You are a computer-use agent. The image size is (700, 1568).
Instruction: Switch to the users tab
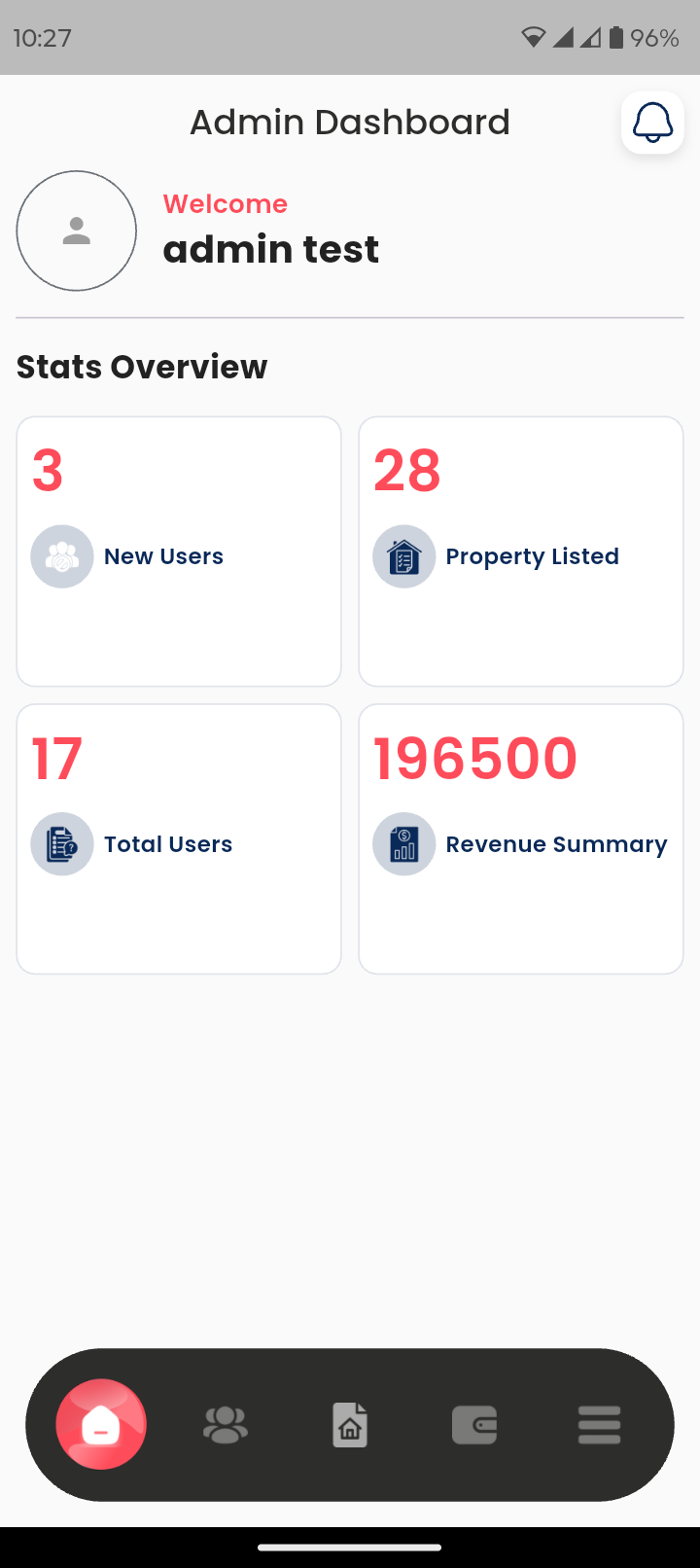click(226, 1425)
